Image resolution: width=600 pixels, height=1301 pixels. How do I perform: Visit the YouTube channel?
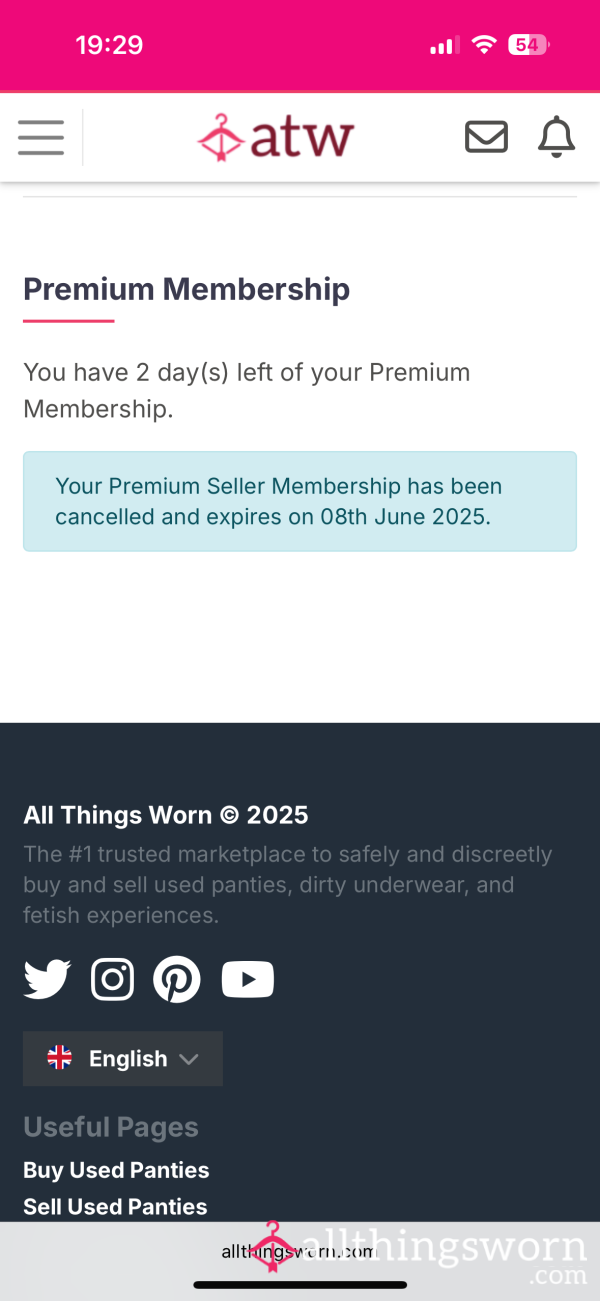[247, 980]
